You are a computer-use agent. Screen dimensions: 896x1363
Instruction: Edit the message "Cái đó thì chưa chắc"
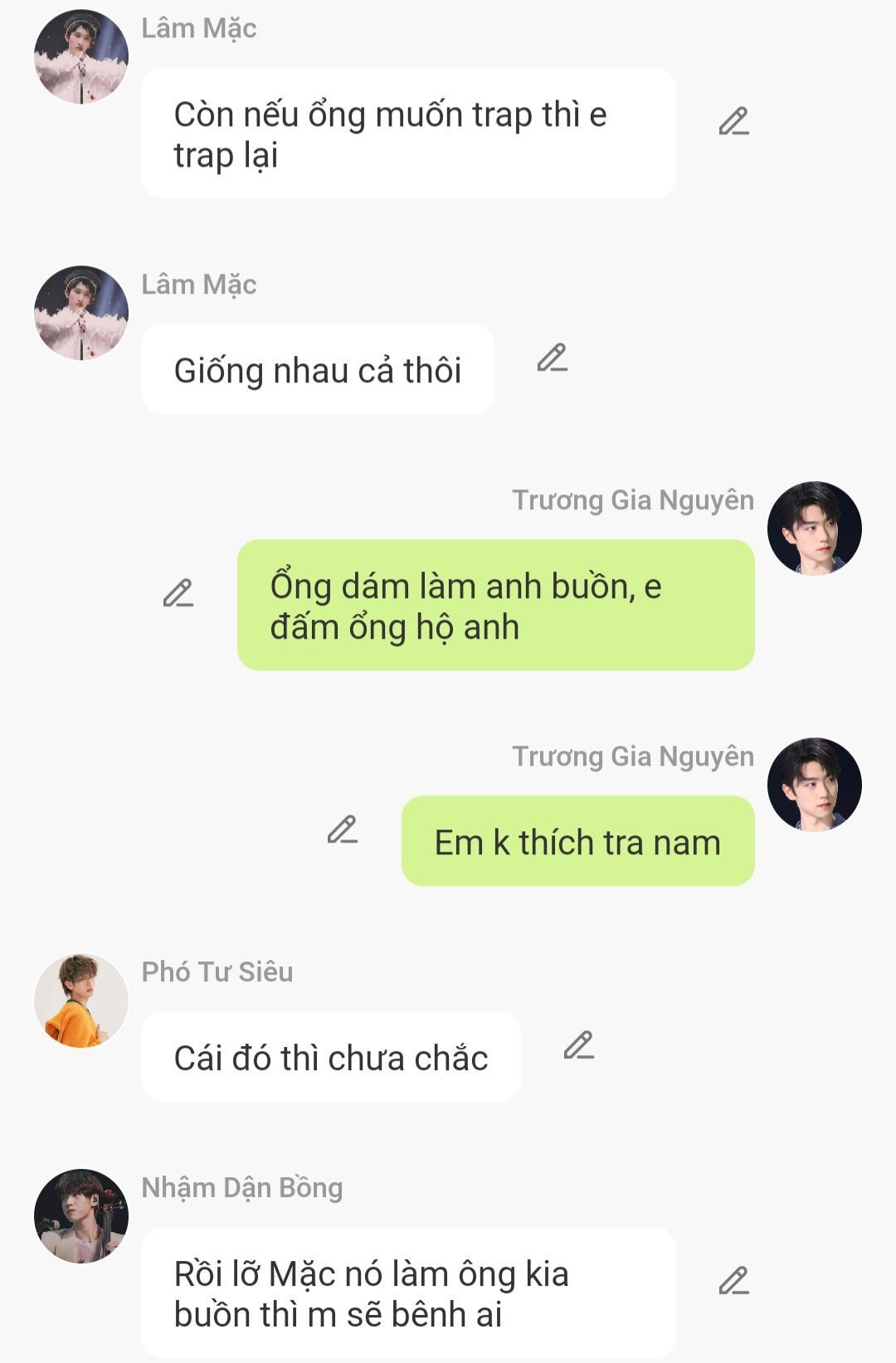point(579,1045)
